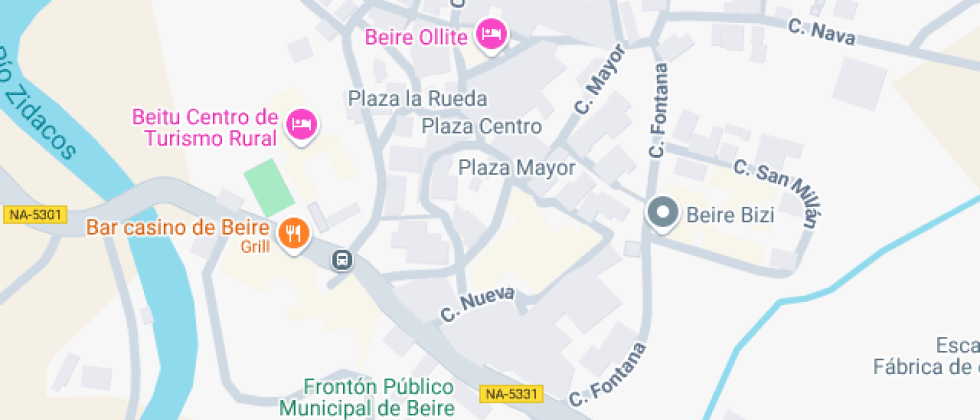The image size is (980, 420).
Task: Open the Beire Bizi location marker
Action: [x=661, y=213]
